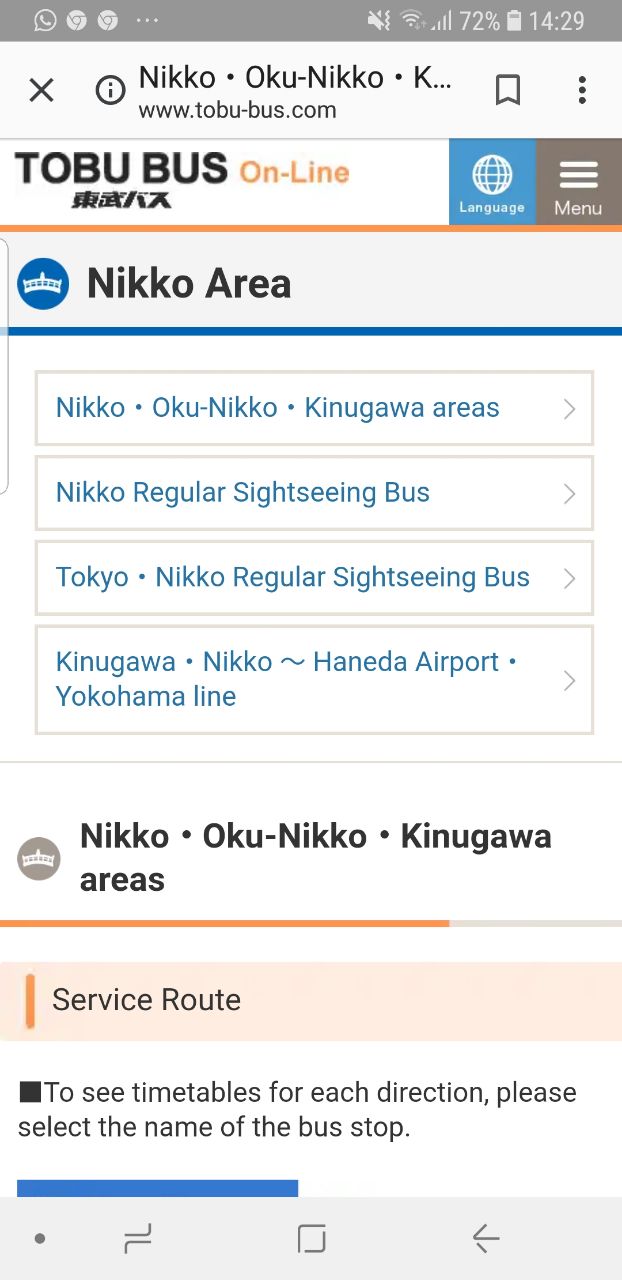Select Nikko Regular Sightseeing Bus
Image resolution: width=622 pixels, height=1280 pixels.
click(x=314, y=493)
